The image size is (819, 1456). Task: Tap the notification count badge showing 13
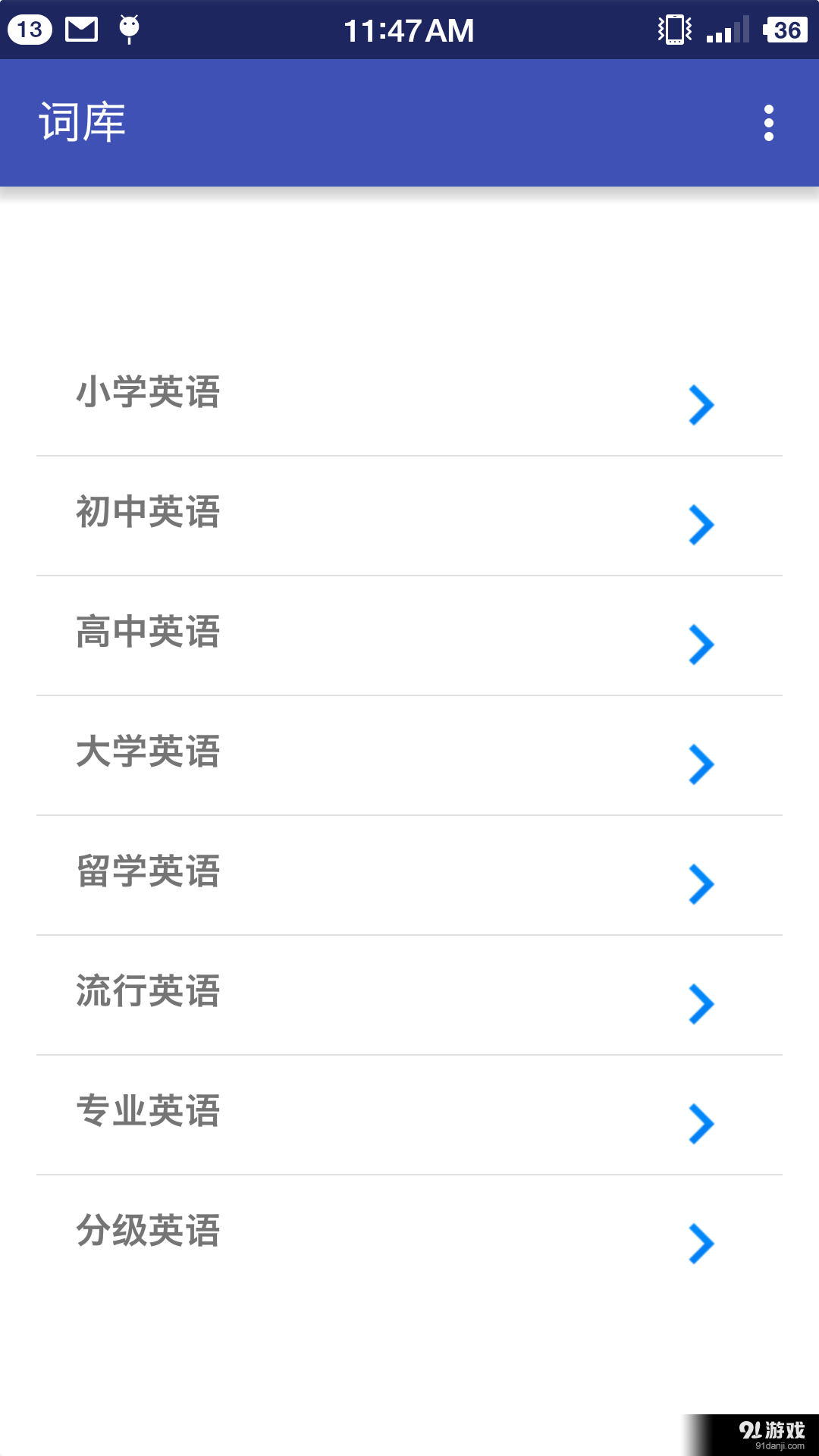29,29
